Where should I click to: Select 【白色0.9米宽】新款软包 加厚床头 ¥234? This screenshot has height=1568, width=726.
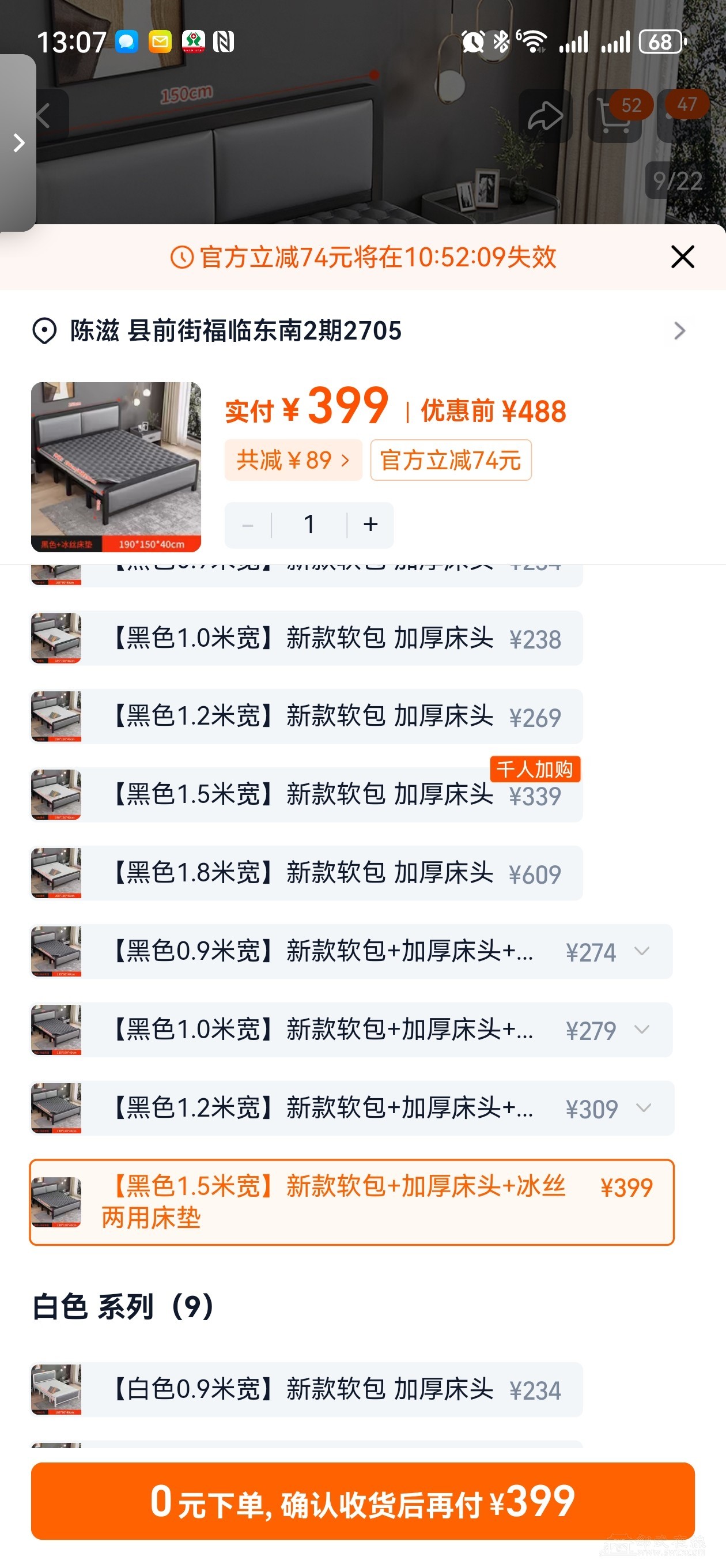click(306, 1390)
